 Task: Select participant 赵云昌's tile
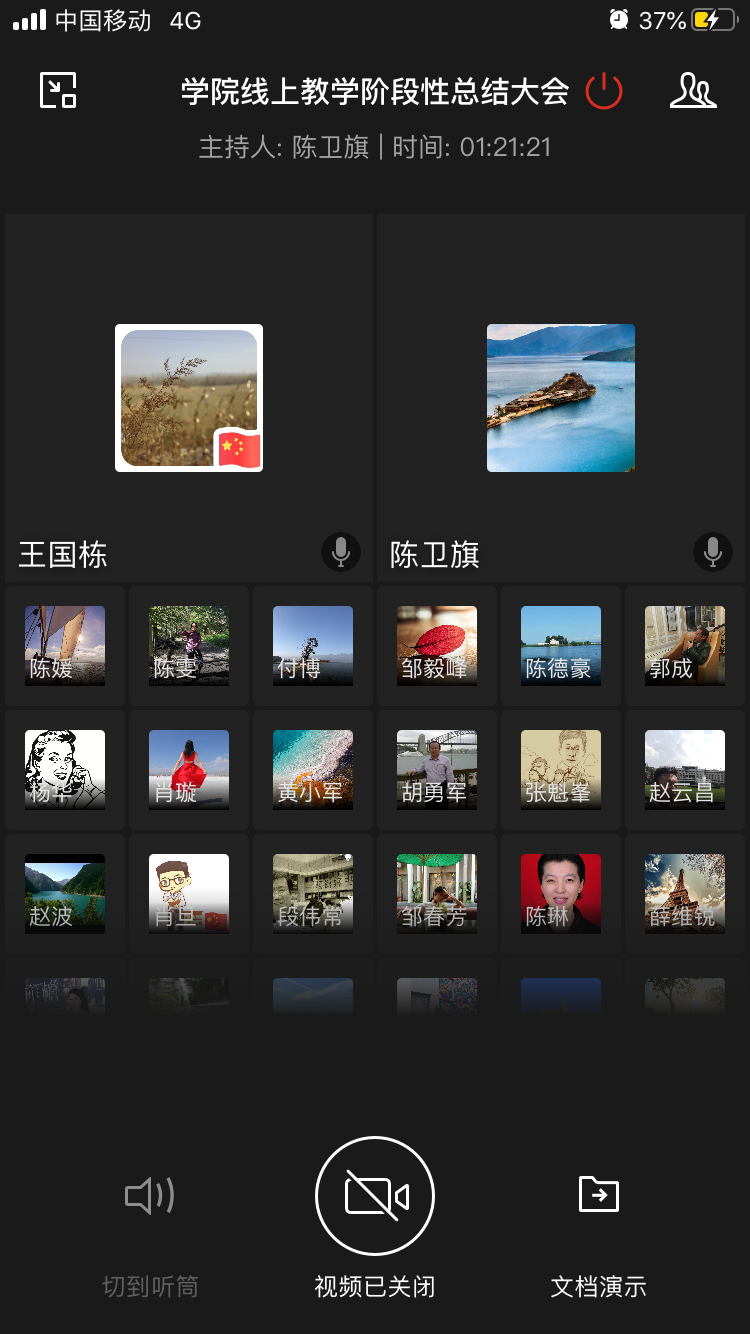(x=685, y=770)
